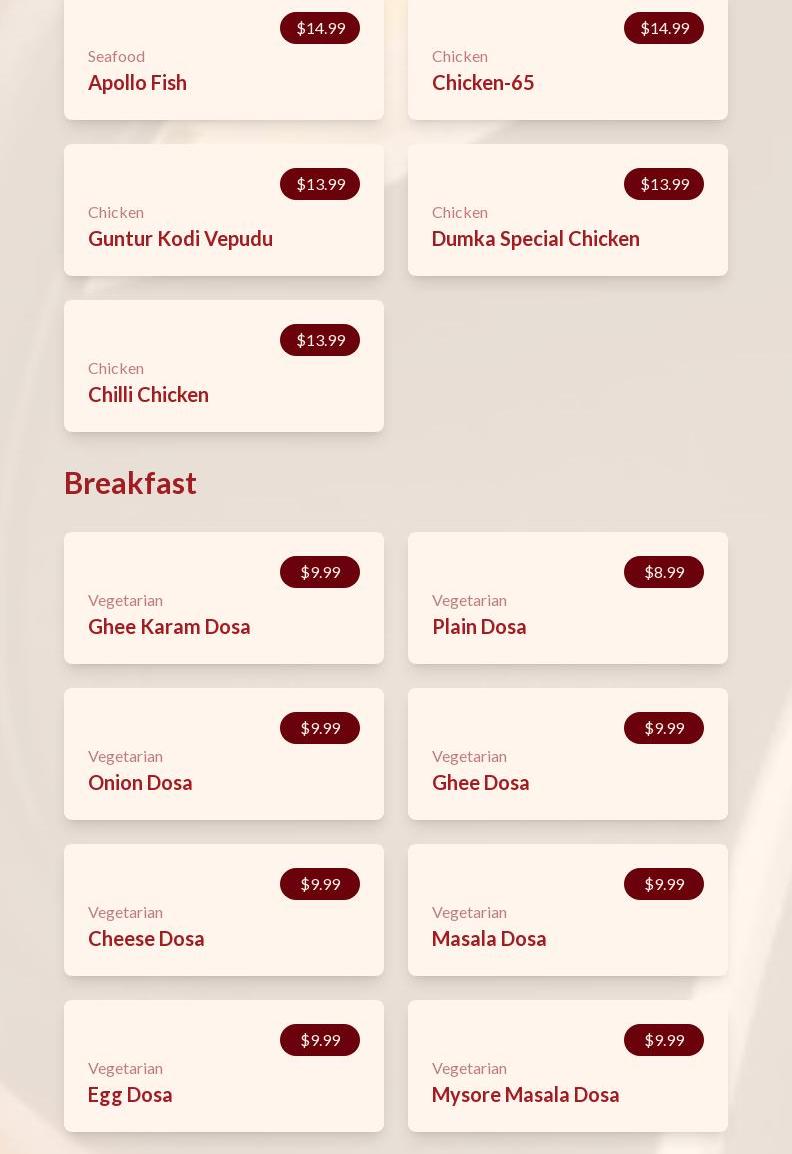Open the Mysore Masala Dosa card
This screenshot has width=792, height=1154.
tap(567, 1067)
